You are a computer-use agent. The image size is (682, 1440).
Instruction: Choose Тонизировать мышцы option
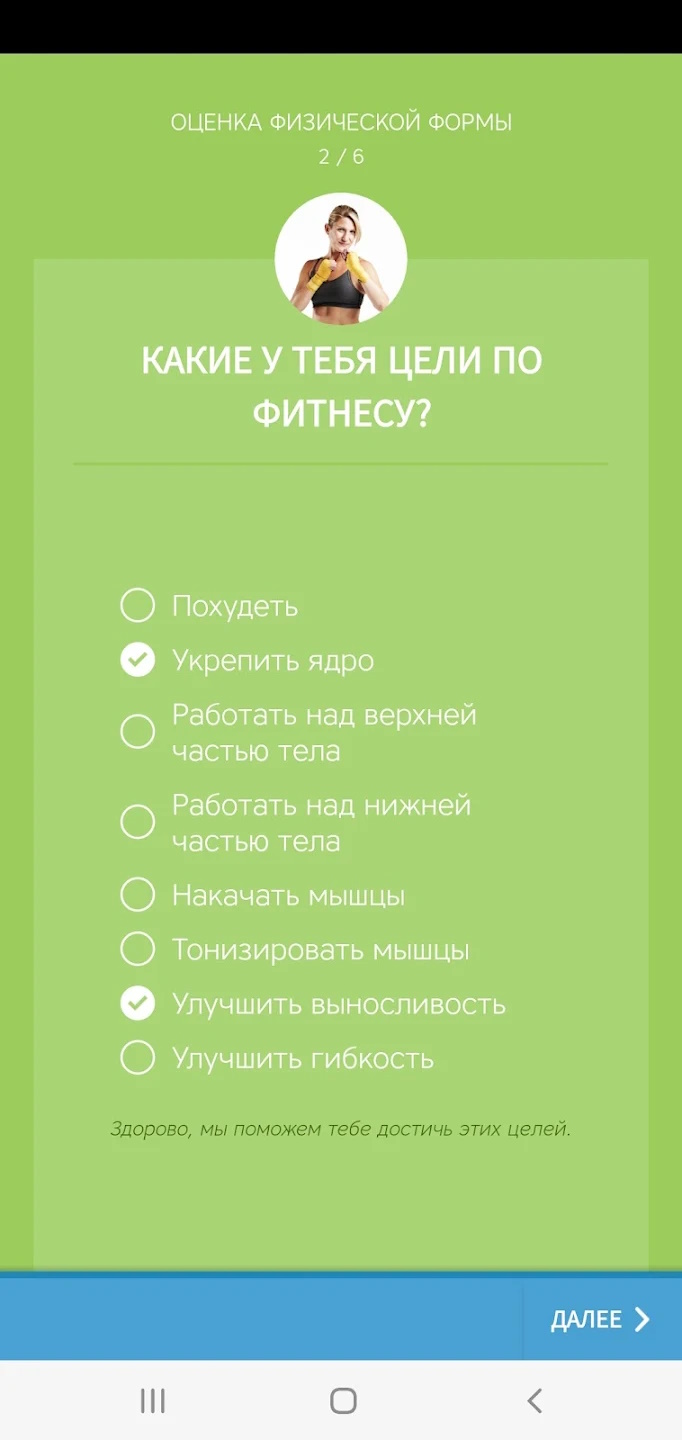[x=138, y=949]
